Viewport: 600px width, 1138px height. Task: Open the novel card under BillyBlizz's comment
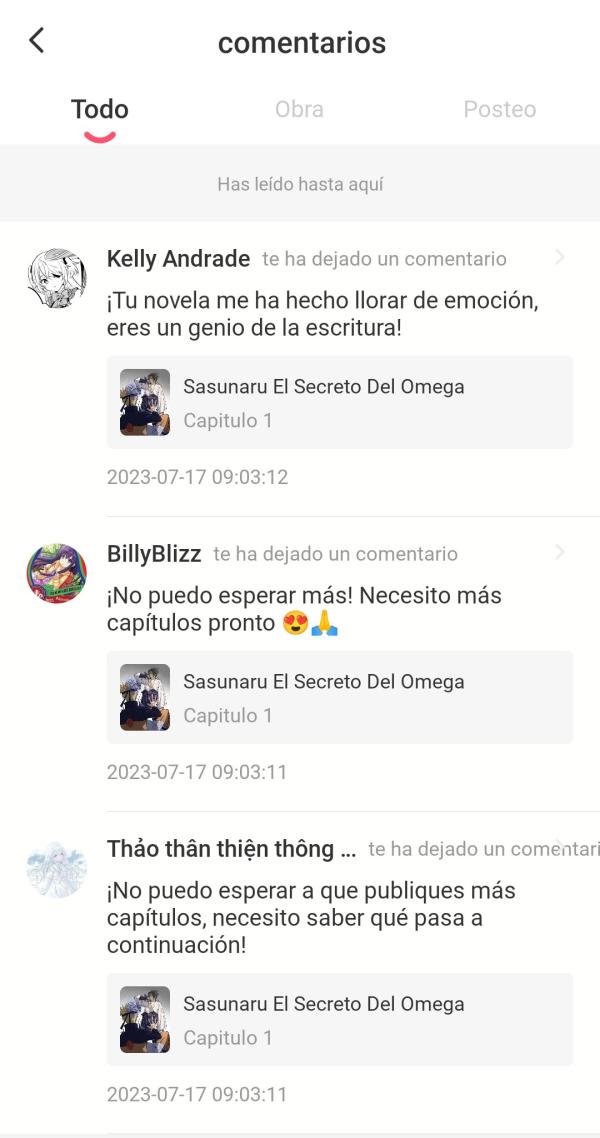(340, 697)
